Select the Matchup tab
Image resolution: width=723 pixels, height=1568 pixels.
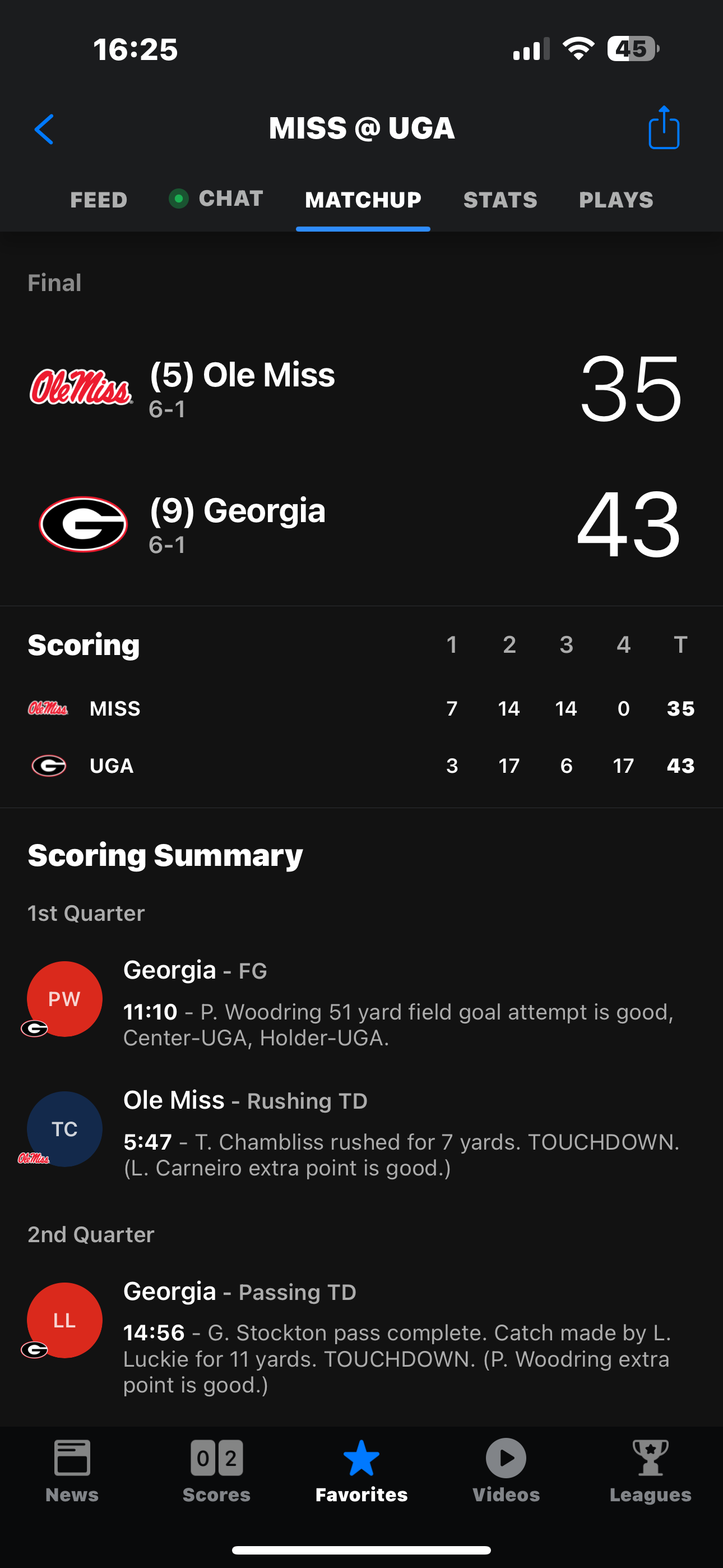click(363, 200)
